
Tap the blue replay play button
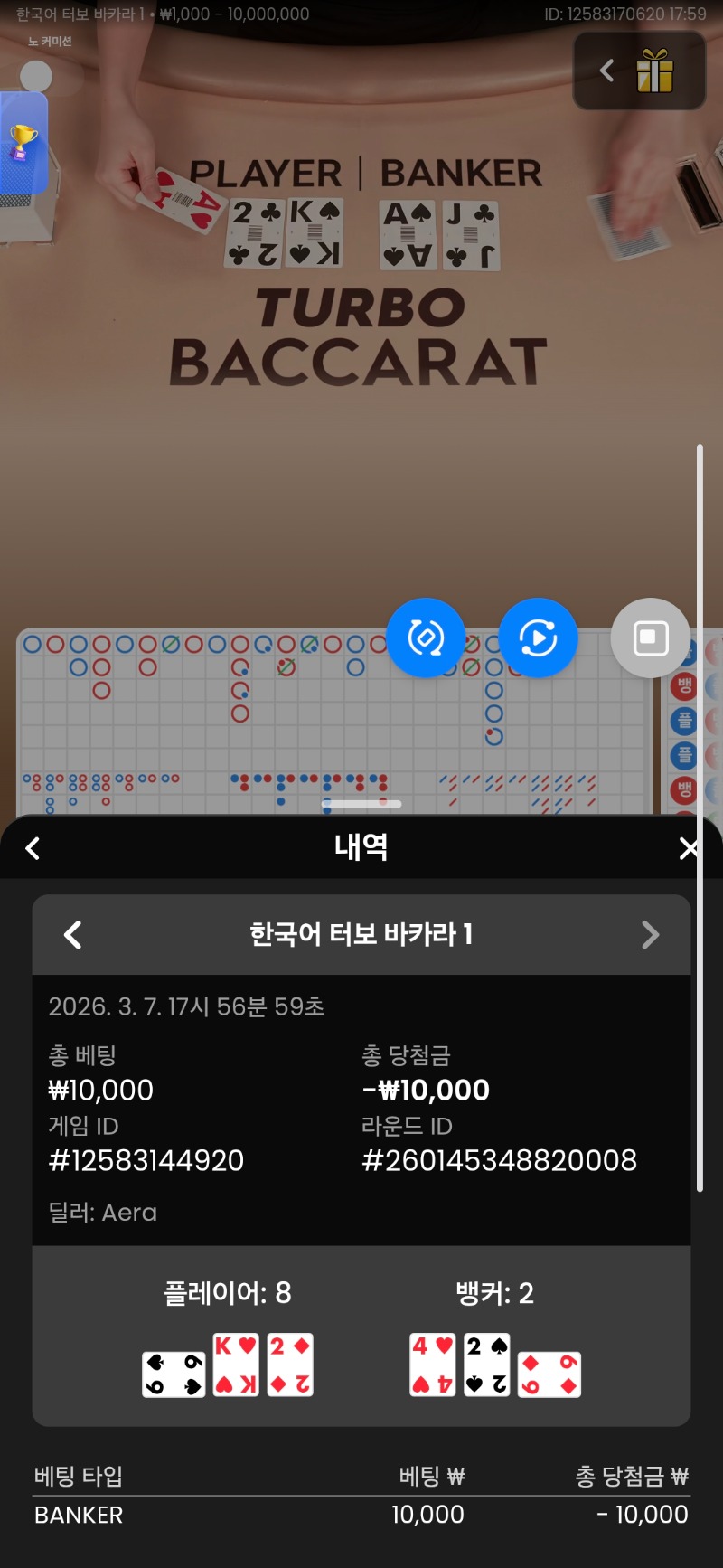pos(538,638)
